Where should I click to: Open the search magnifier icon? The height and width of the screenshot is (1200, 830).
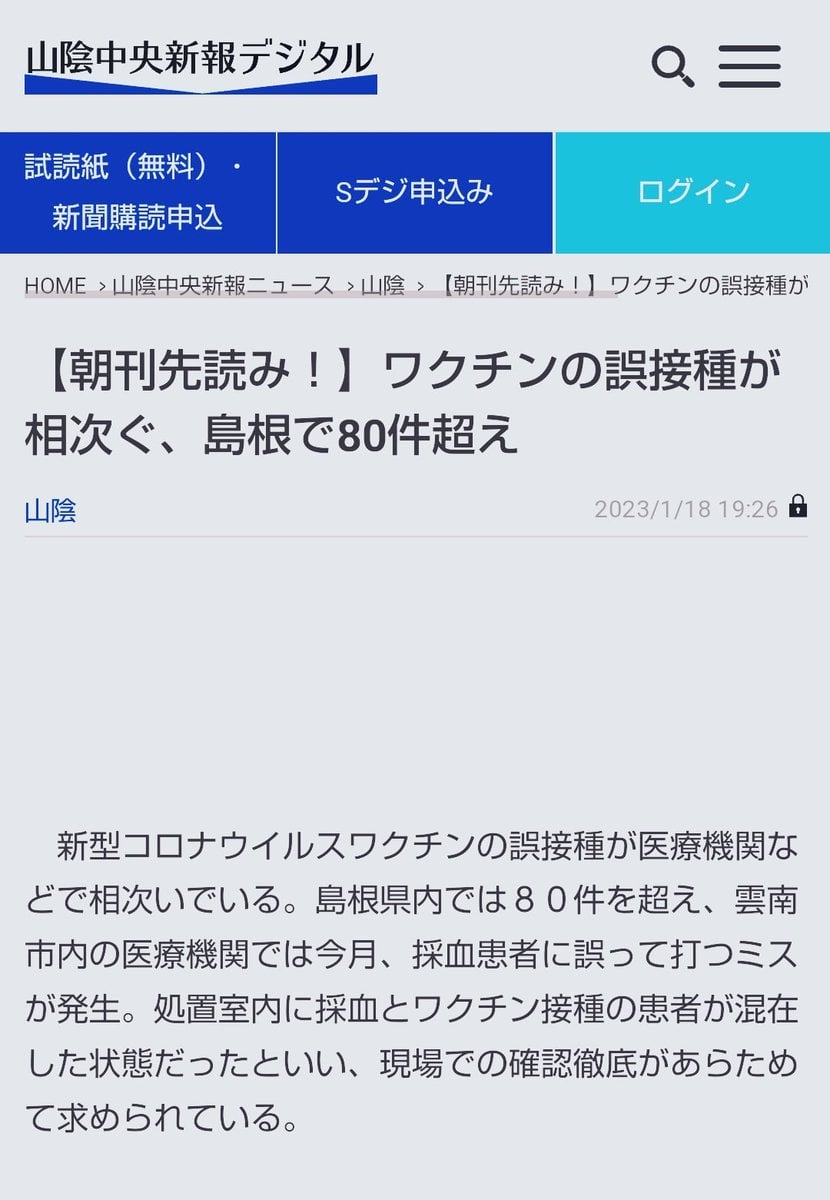(x=672, y=66)
